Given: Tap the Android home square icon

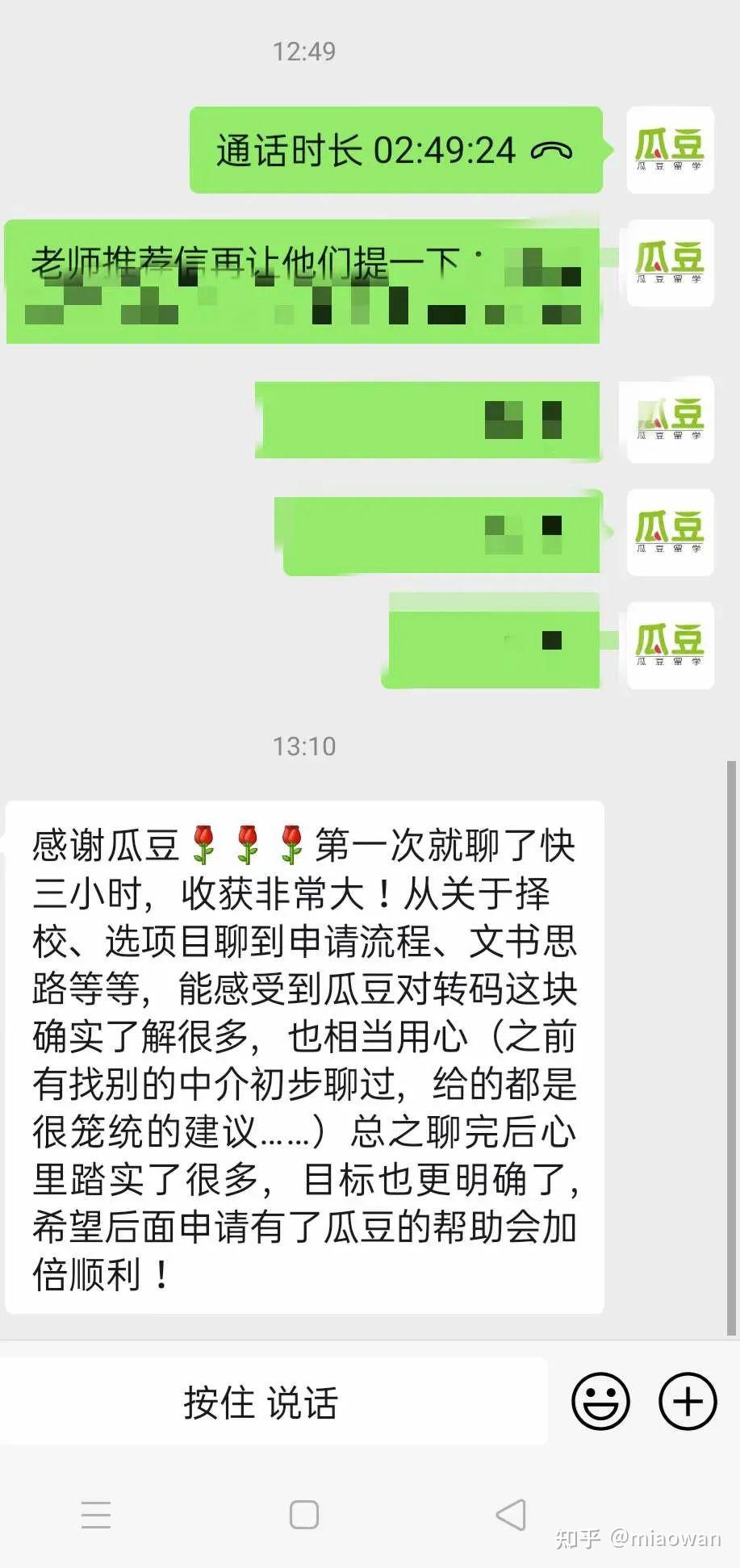Looking at the screenshot, I should (303, 1516).
